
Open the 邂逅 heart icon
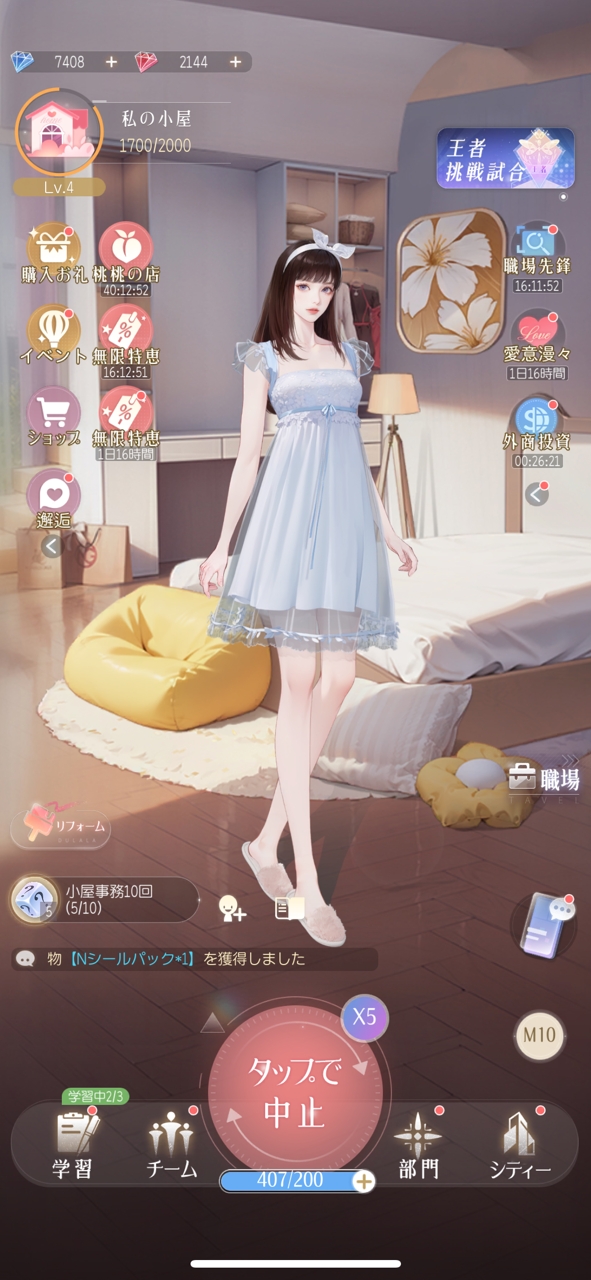coord(53,500)
